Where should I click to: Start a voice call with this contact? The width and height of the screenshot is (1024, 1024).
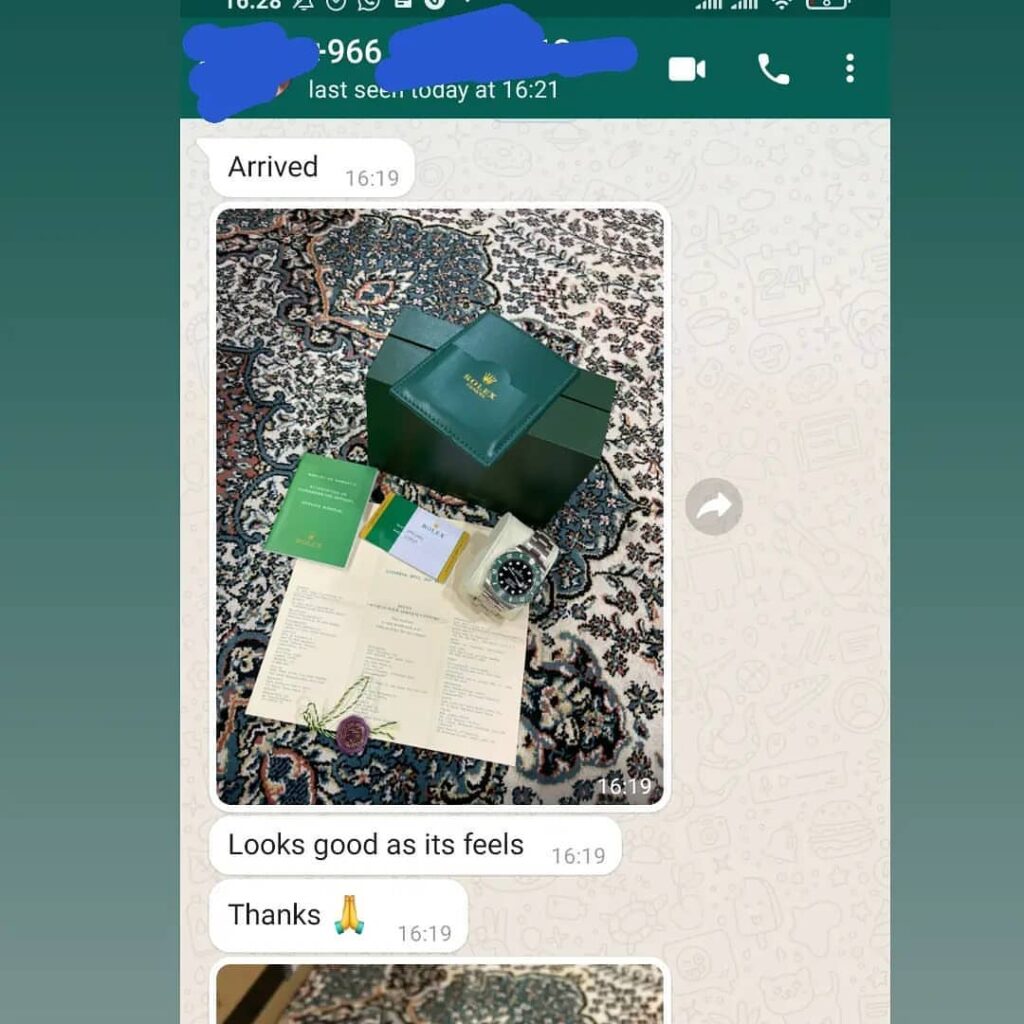click(x=773, y=69)
